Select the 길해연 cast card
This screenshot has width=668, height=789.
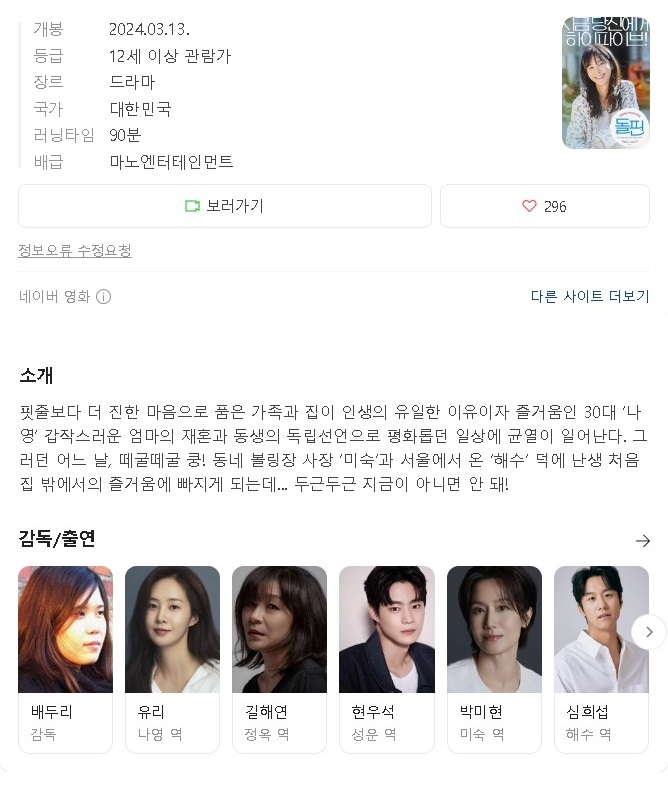279,658
